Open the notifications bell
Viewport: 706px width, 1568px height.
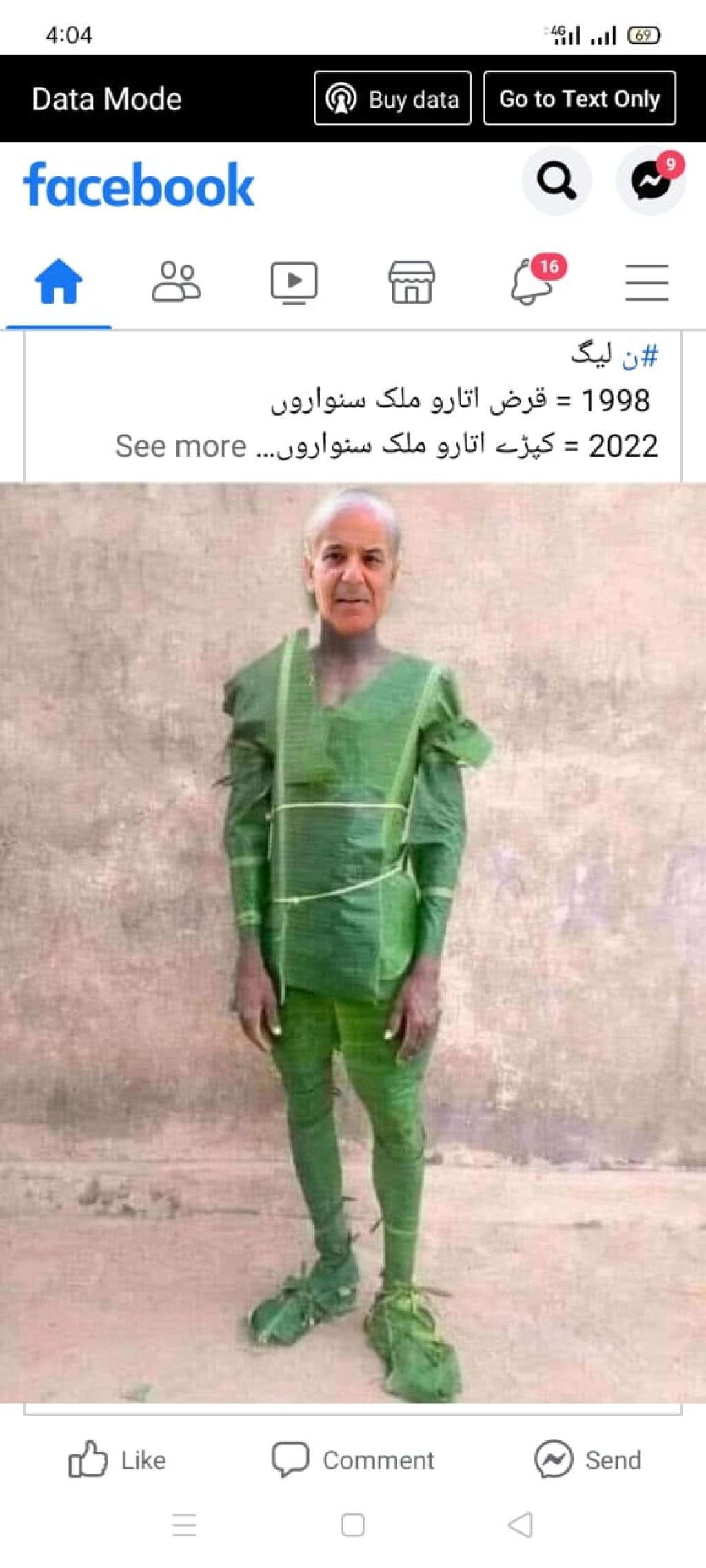[531, 282]
